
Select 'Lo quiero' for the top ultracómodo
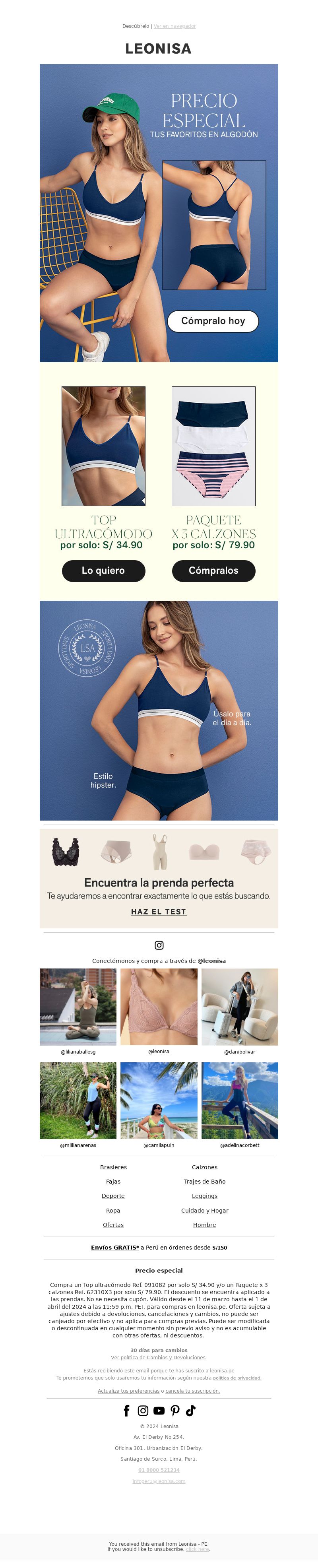(x=103, y=571)
